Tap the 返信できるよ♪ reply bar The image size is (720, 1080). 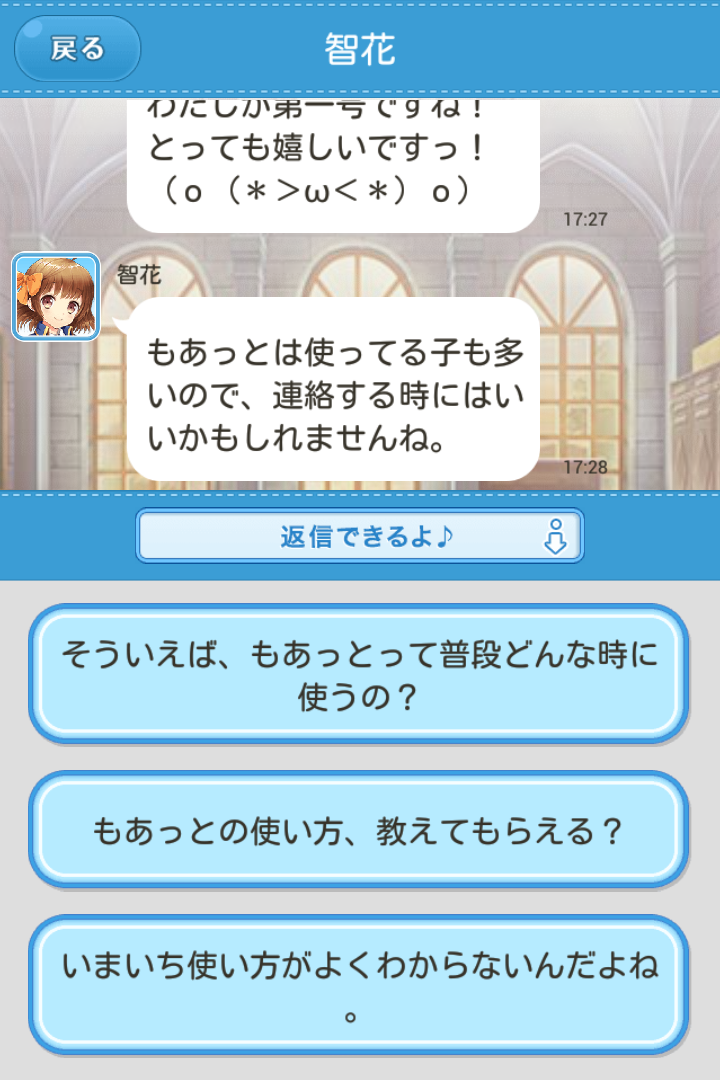(x=360, y=536)
